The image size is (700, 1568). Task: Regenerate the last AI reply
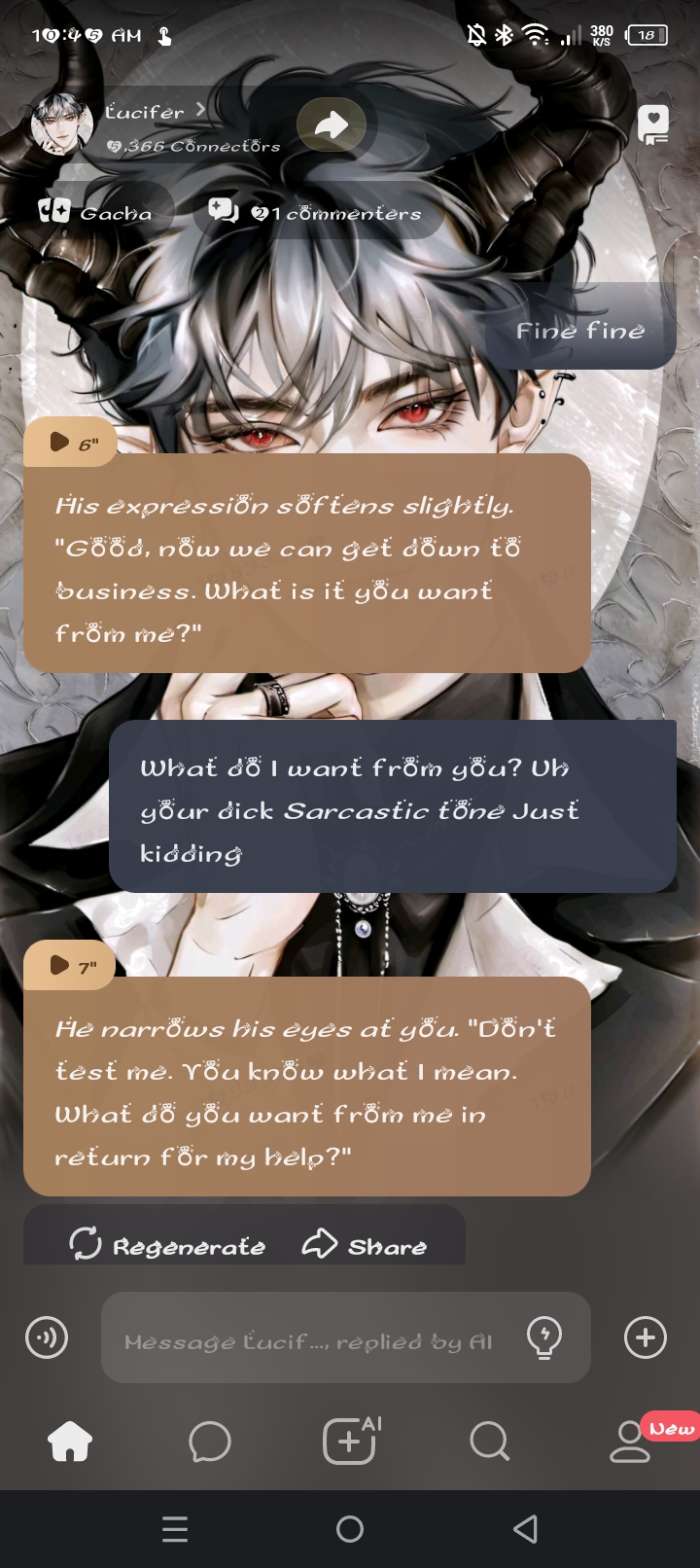tap(167, 1244)
